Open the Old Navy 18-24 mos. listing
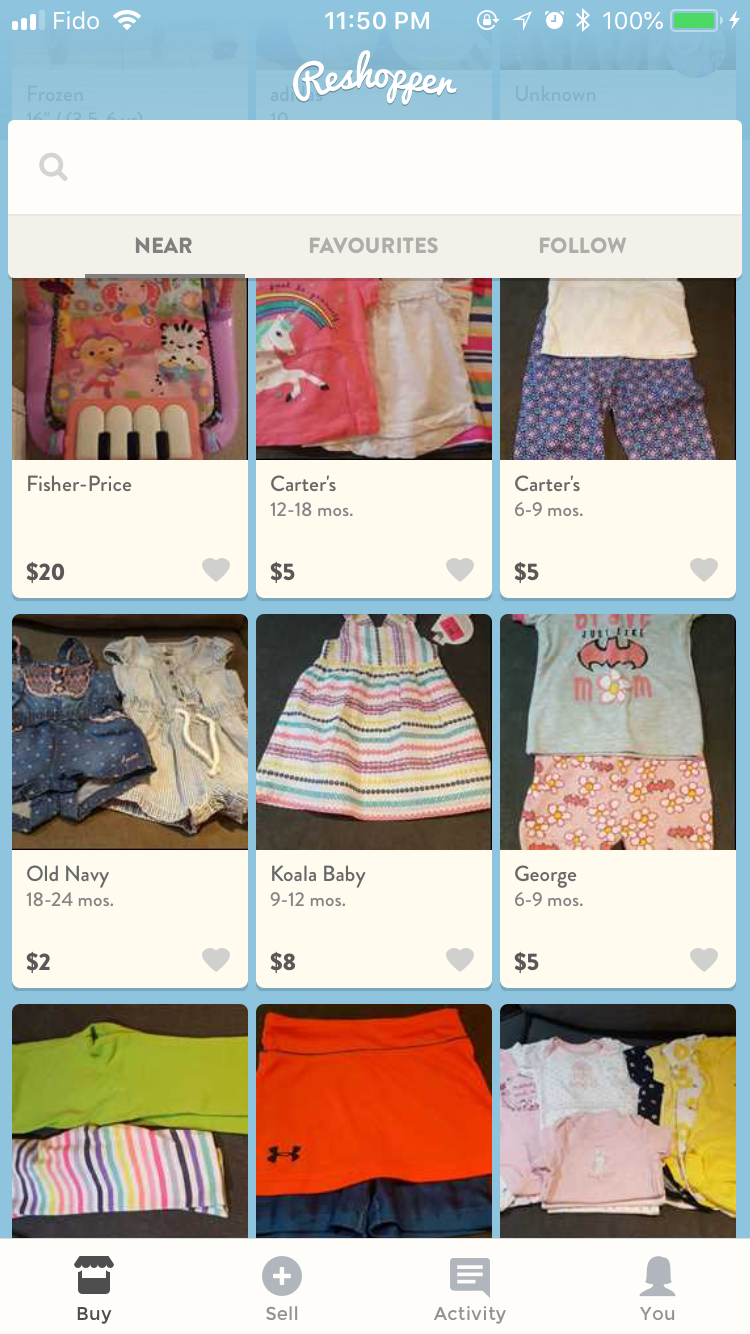This screenshot has height=1334, width=750. [x=130, y=800]
